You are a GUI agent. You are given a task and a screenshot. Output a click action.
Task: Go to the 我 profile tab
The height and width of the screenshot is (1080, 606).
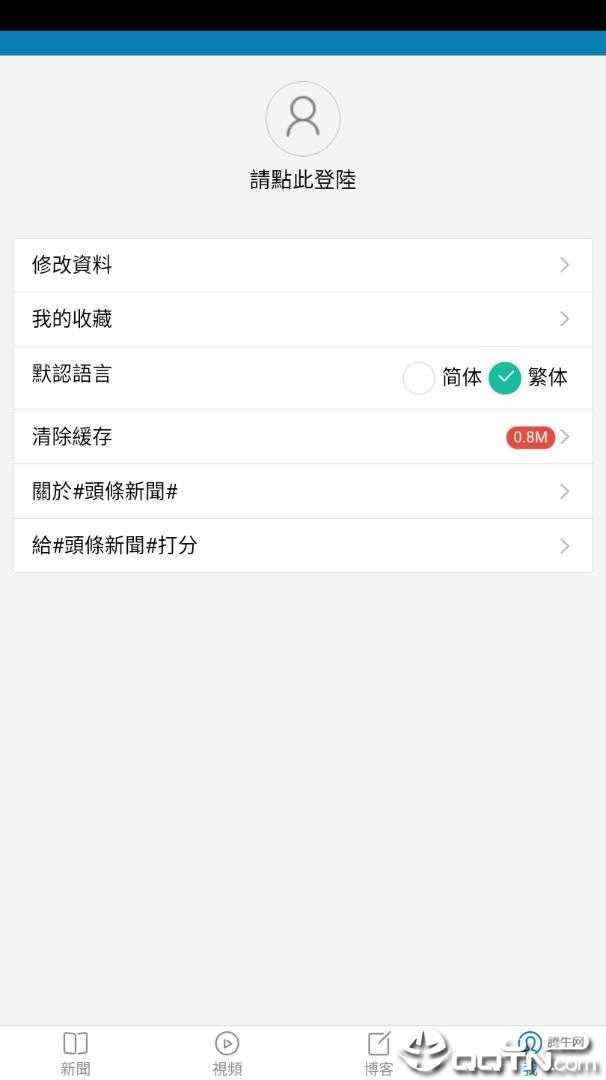click(530, 1053)
